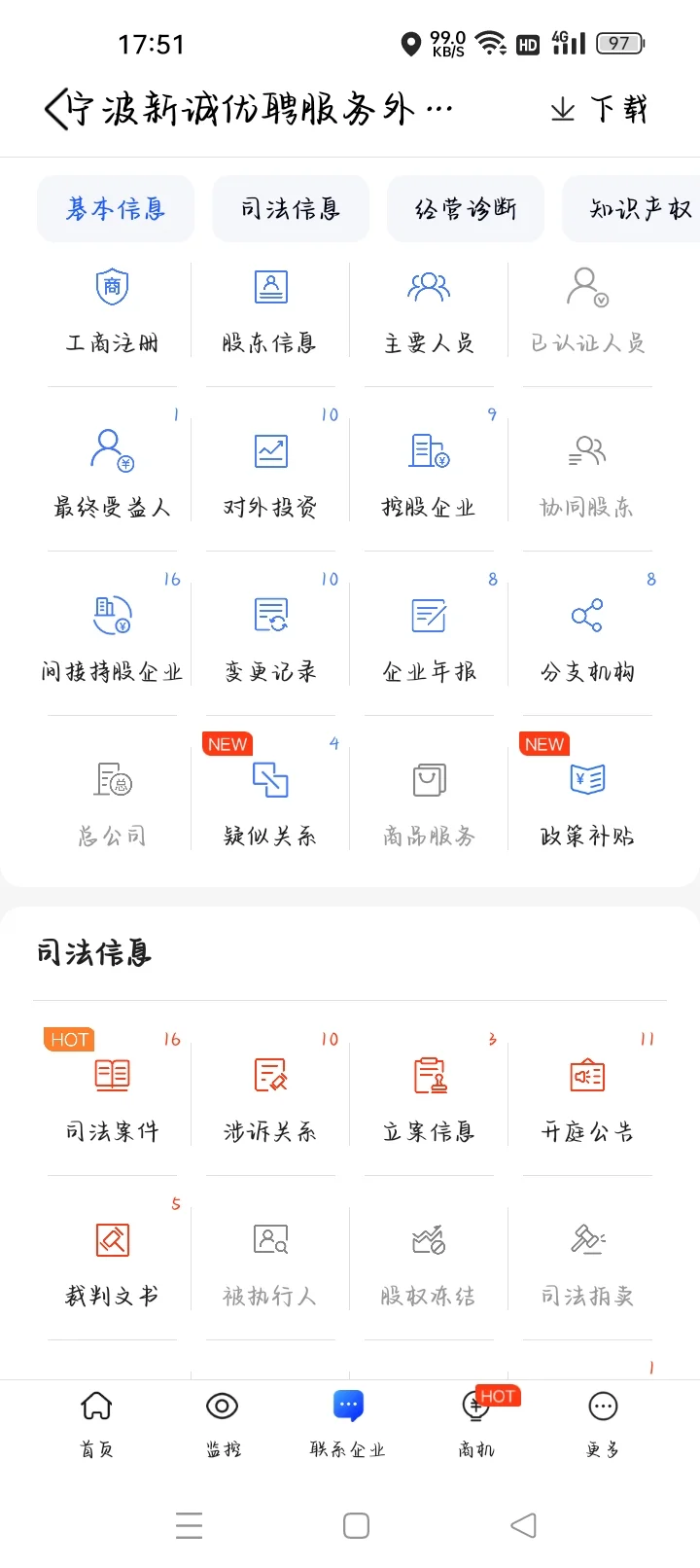The image size is (700, 1568).
Task: Open 工商注册 details
Action: tap(113, 311)
